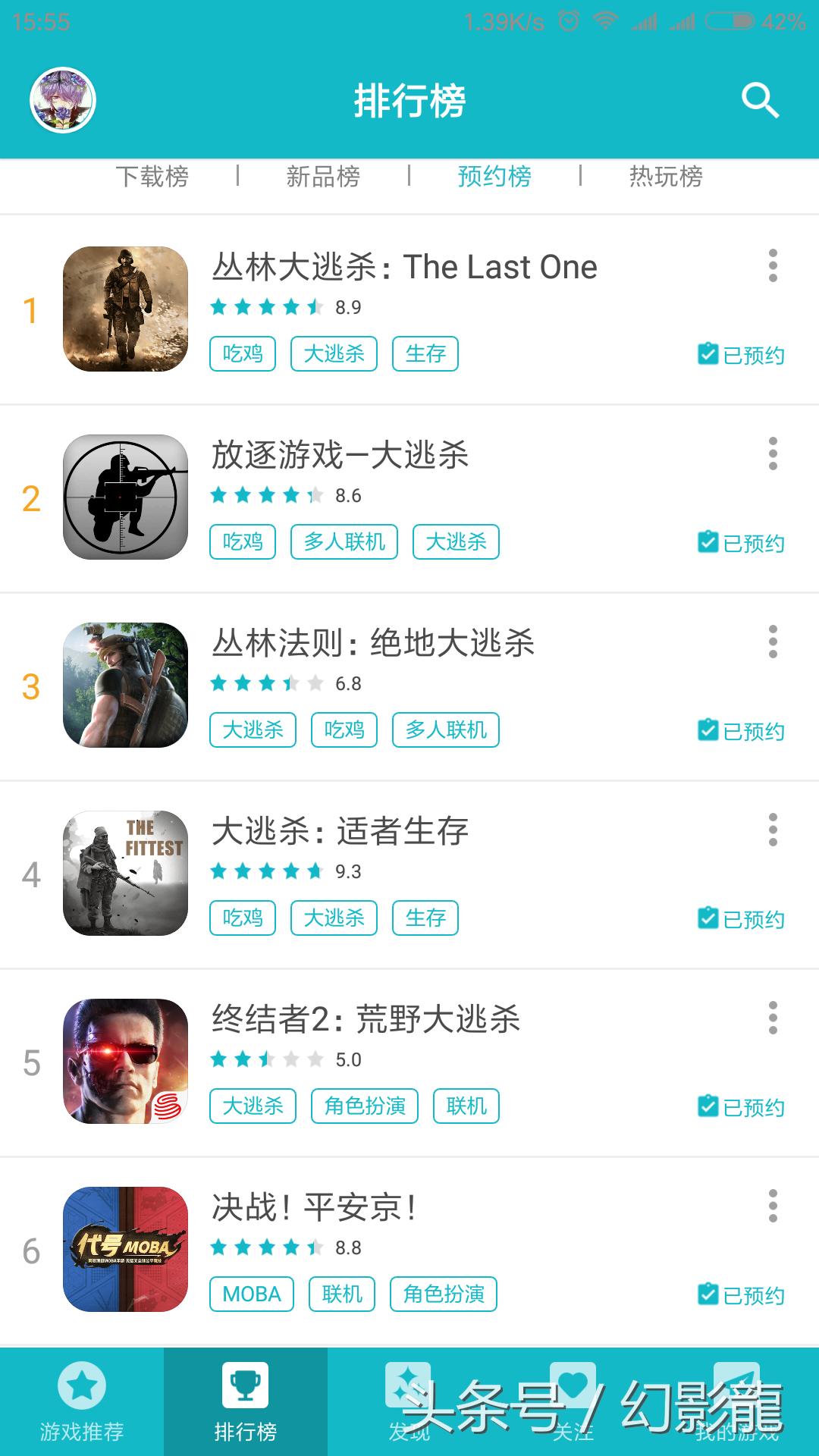
Task: Tap the user avatar in the top left
Action: point(63,99)
